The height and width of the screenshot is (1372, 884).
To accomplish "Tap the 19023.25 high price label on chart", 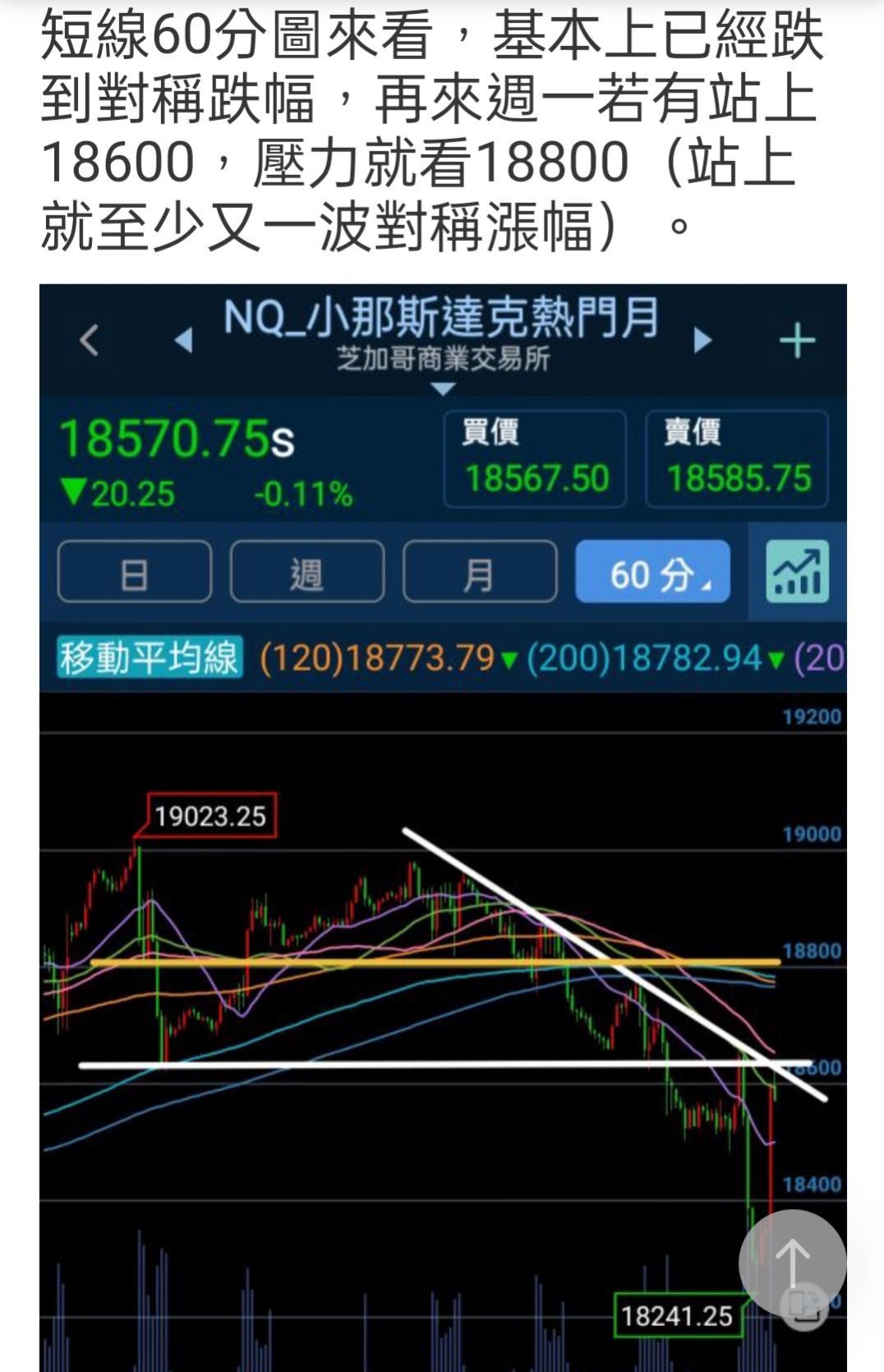I will tap(212, 815).
